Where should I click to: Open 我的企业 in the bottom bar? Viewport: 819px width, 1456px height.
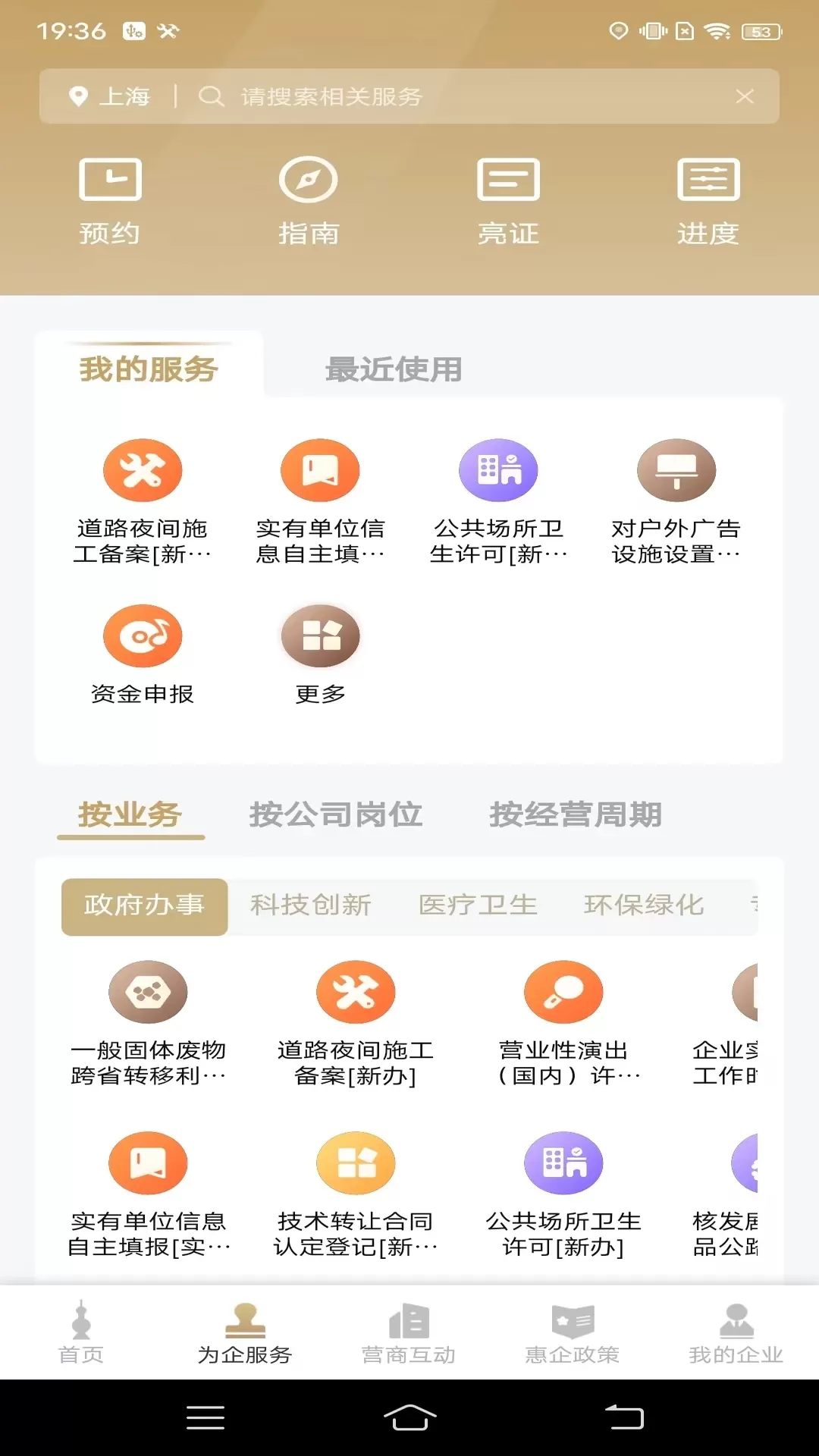coord(736,1334)
